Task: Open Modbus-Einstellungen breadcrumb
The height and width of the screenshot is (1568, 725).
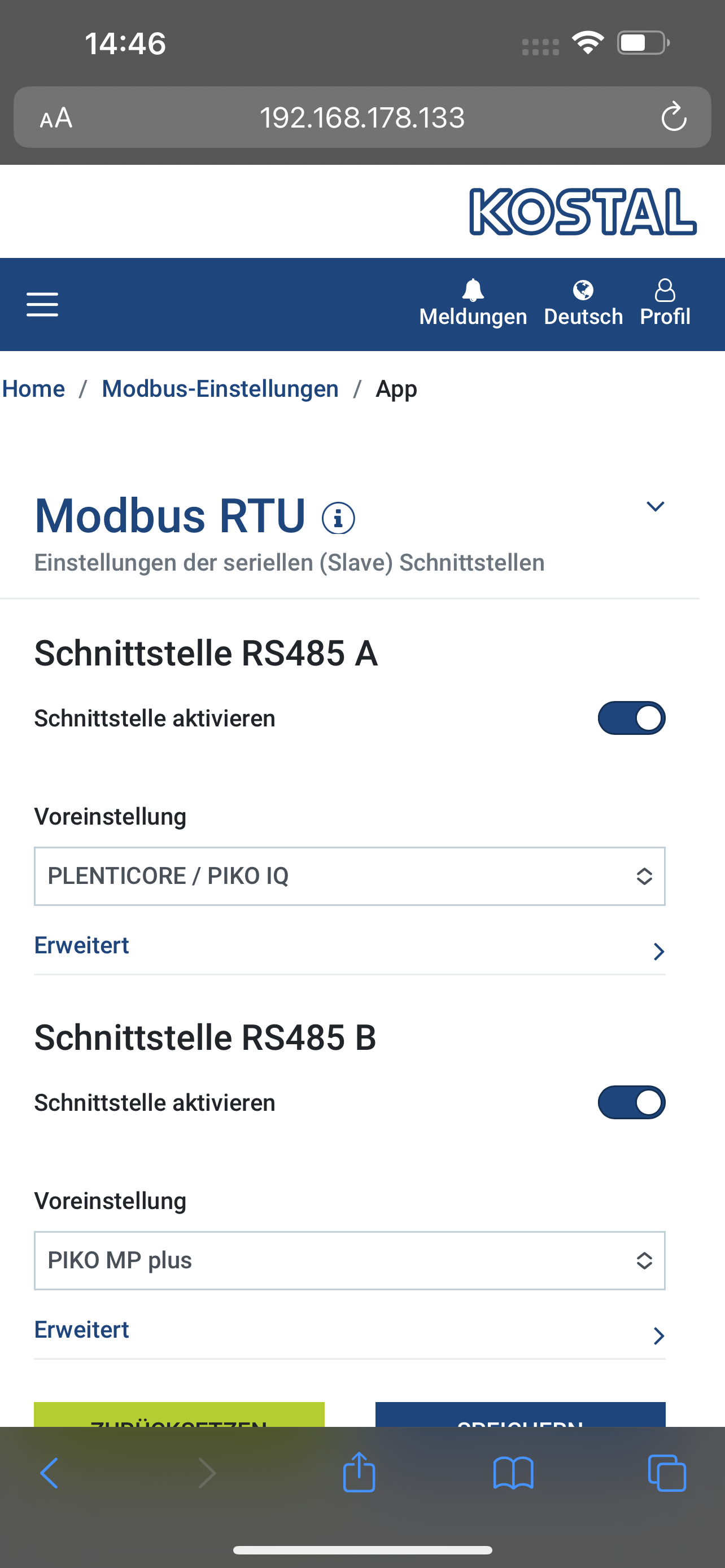Action: coord(220,389)
